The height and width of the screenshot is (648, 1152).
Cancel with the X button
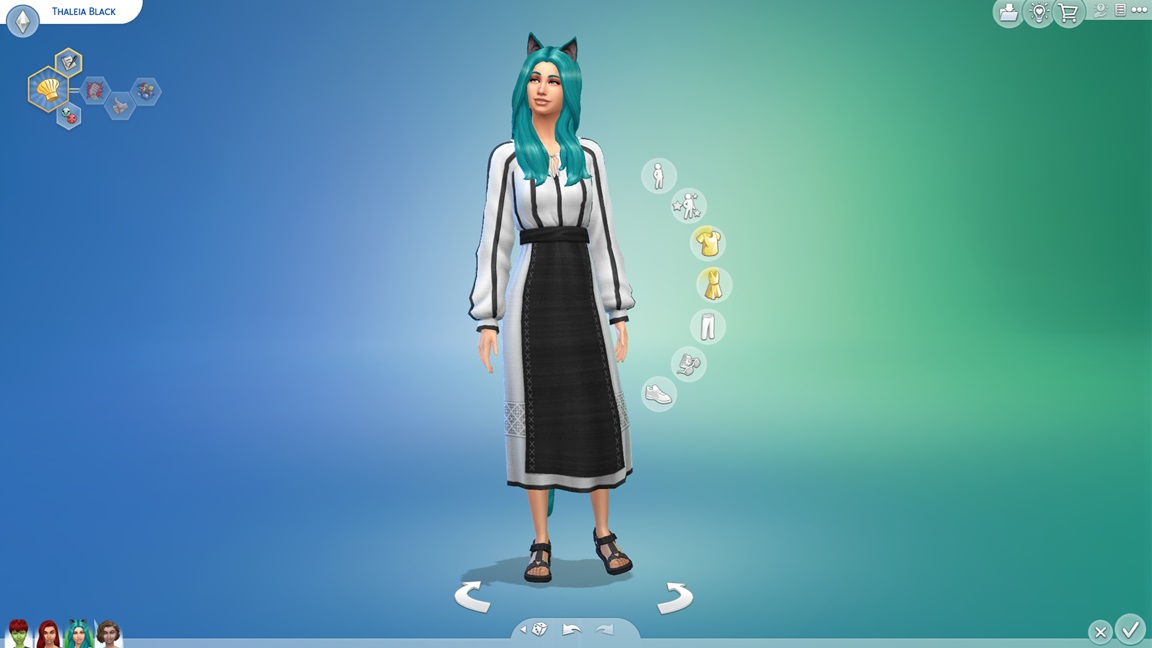[1099, 632]
